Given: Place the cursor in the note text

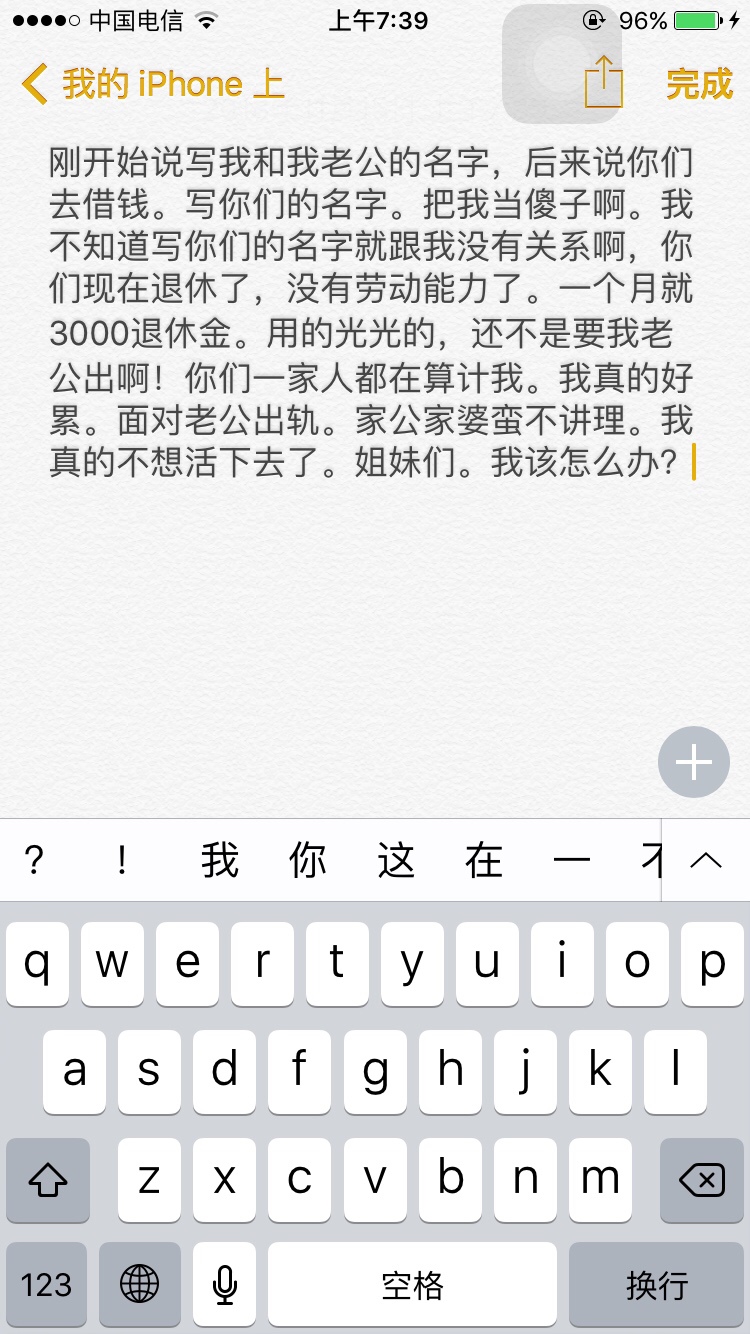Looking at the screenshot, I should [370, 312].
